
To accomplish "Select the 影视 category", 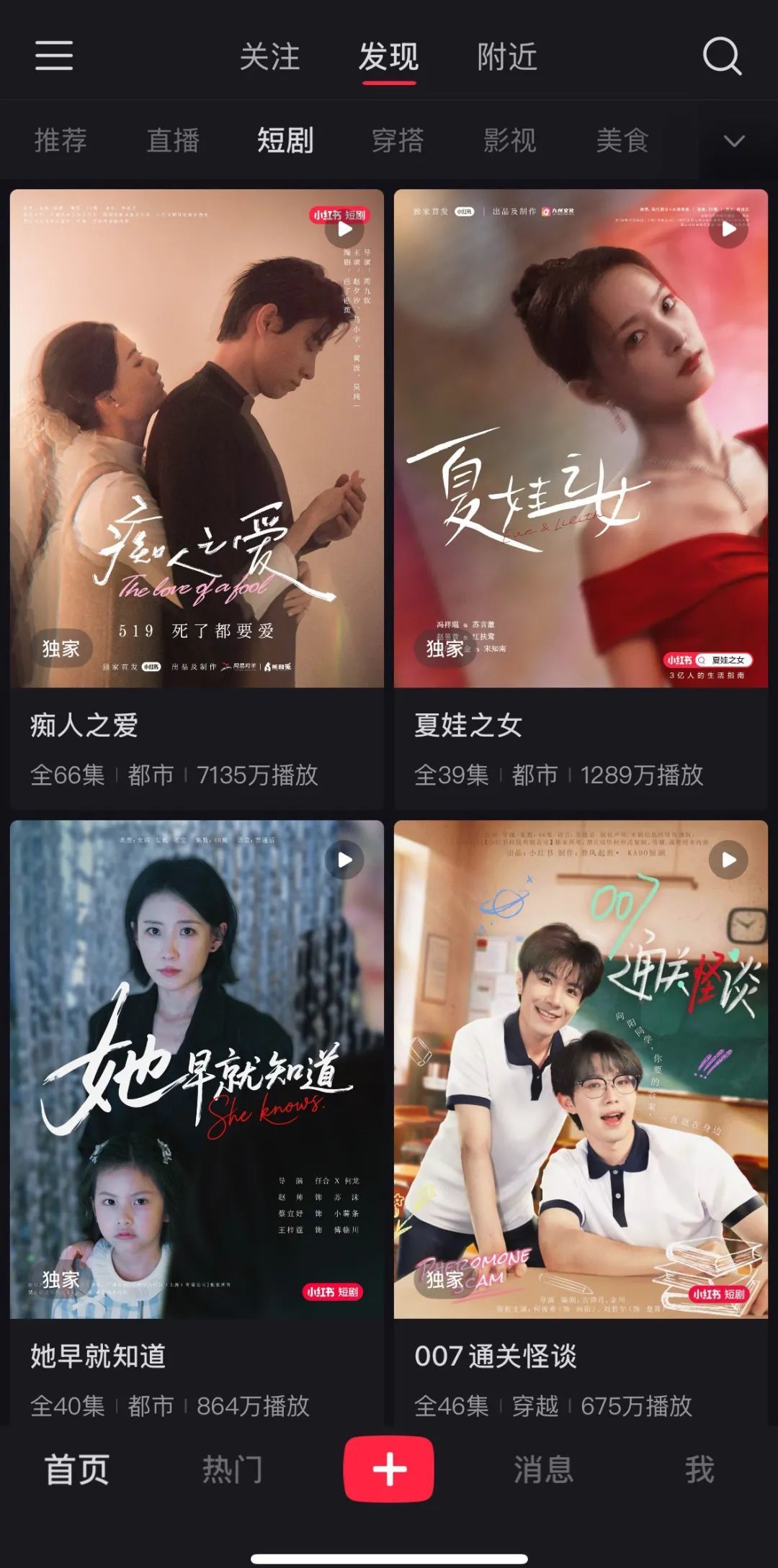I will [x=510, y=140].
